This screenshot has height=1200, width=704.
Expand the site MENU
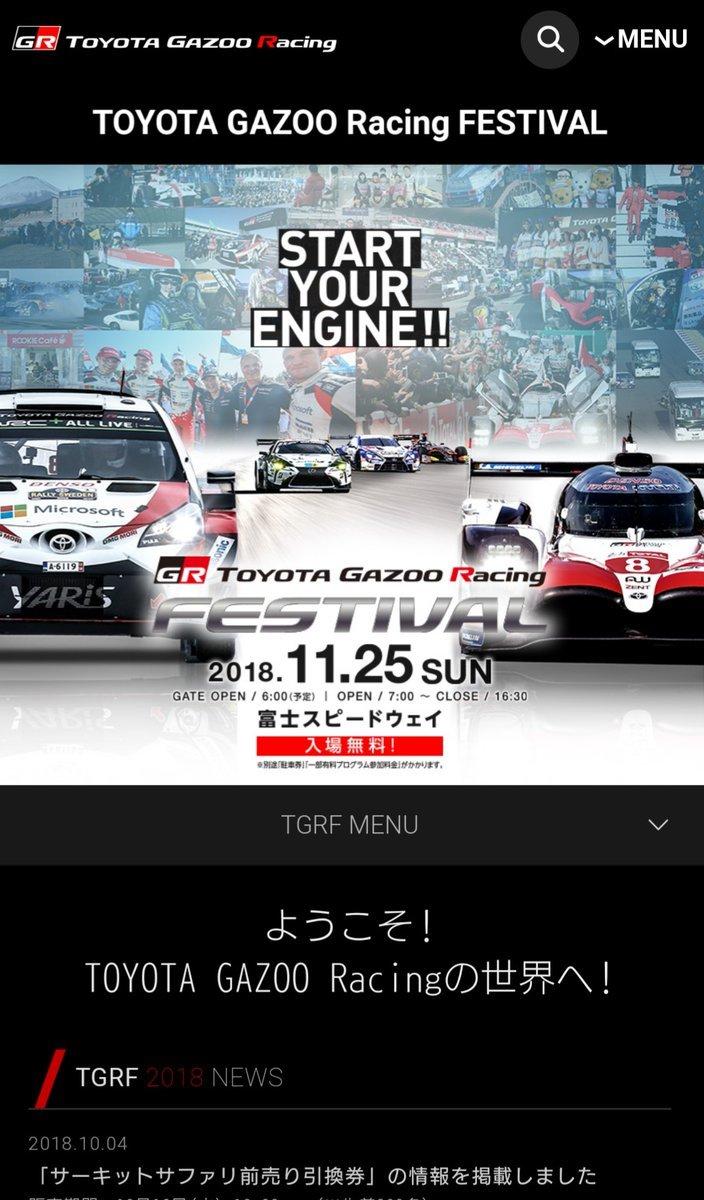[x=641, y=40]
